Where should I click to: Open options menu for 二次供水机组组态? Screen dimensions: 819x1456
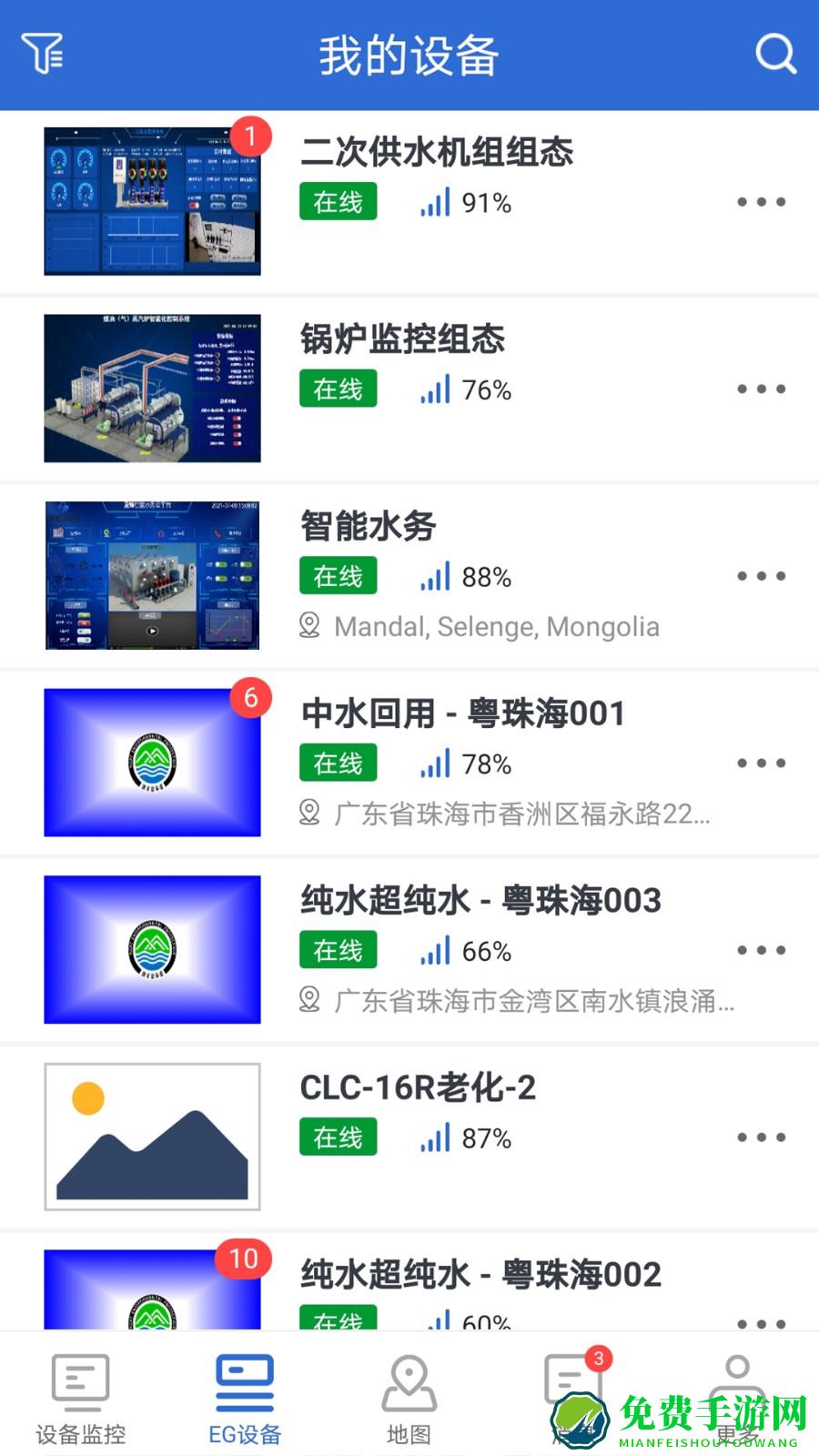pyautogui.click(x=761, y=202)
